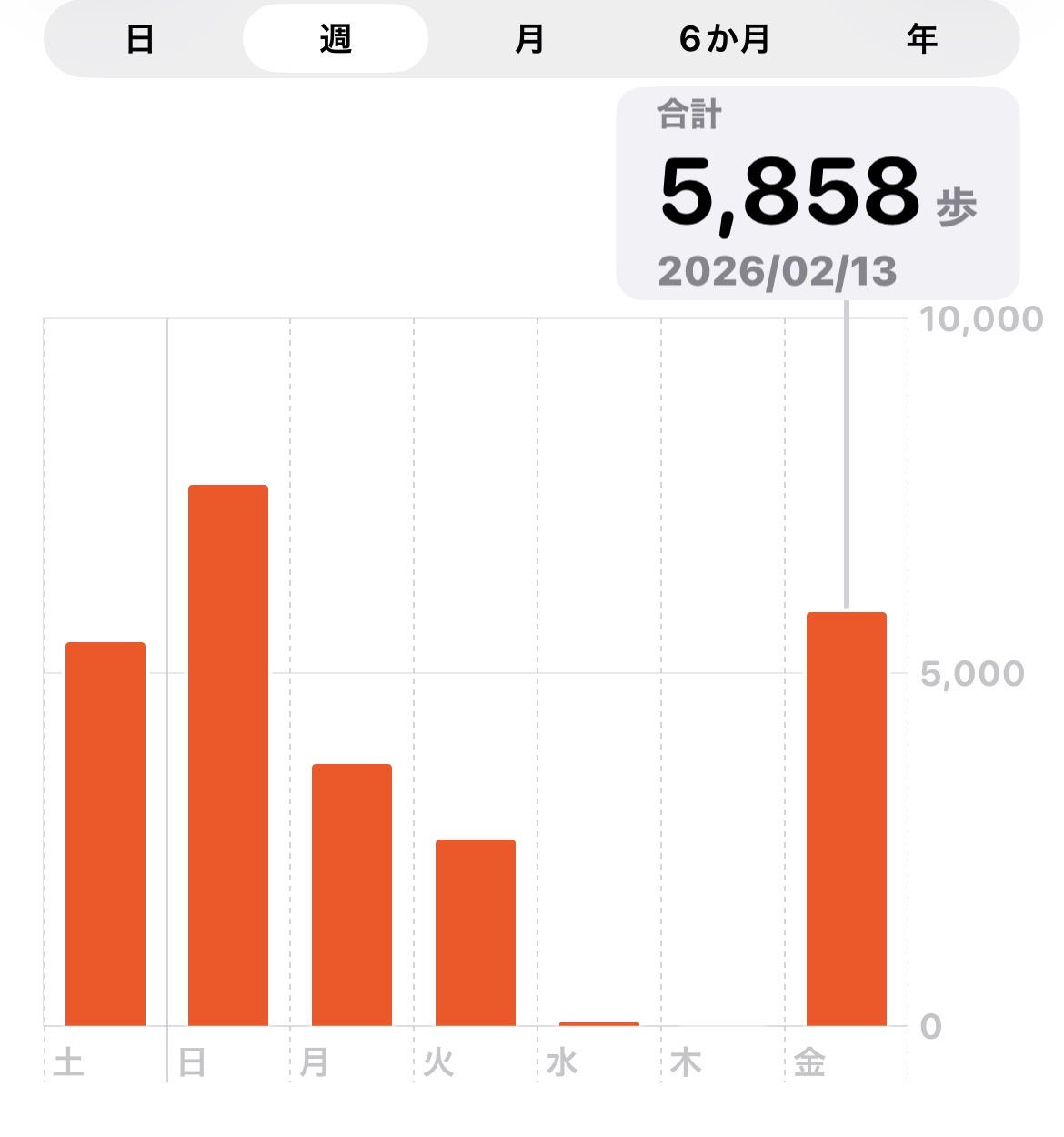Image resolution: width=1064 pixels, height=1137 pixels.
Task: Tap the 金 (Friday) step bar
Action: click(x=847, y=819)
